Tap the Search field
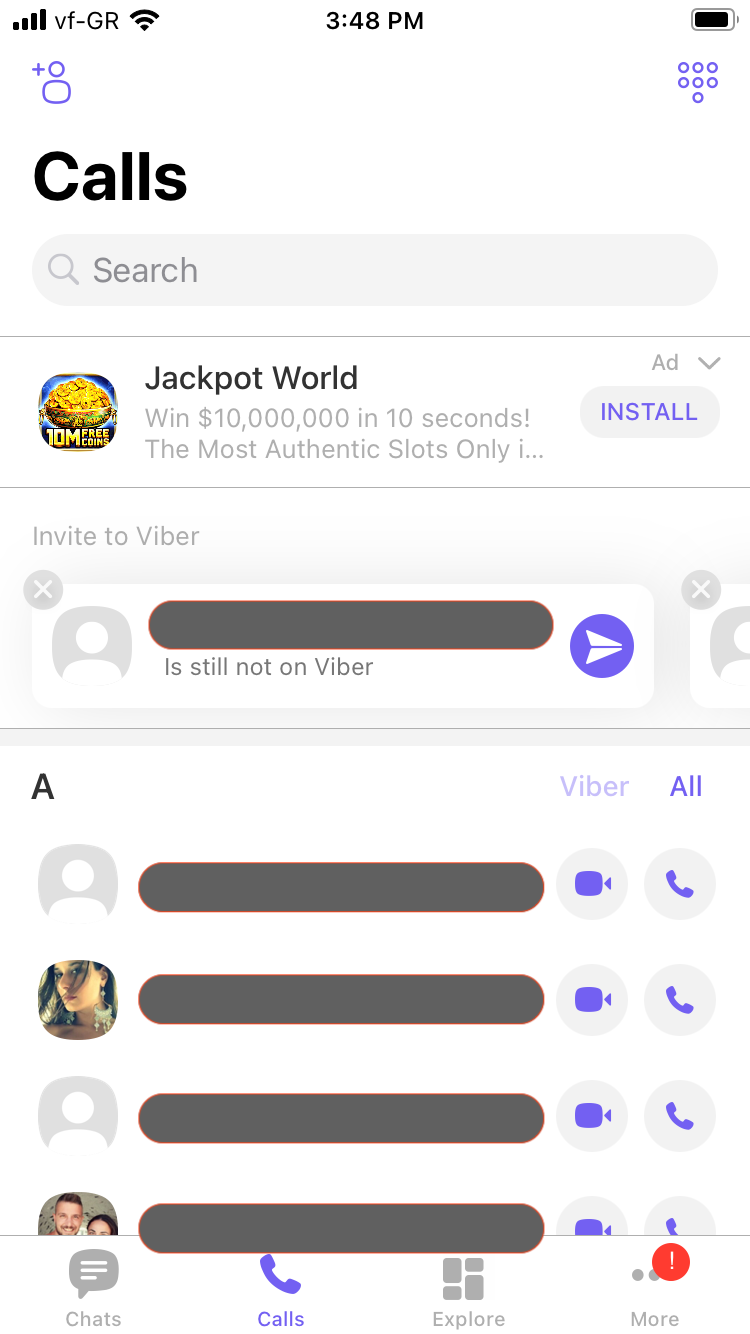The height and width of the screenshot is (1334, 750). (x=375, y=270)
